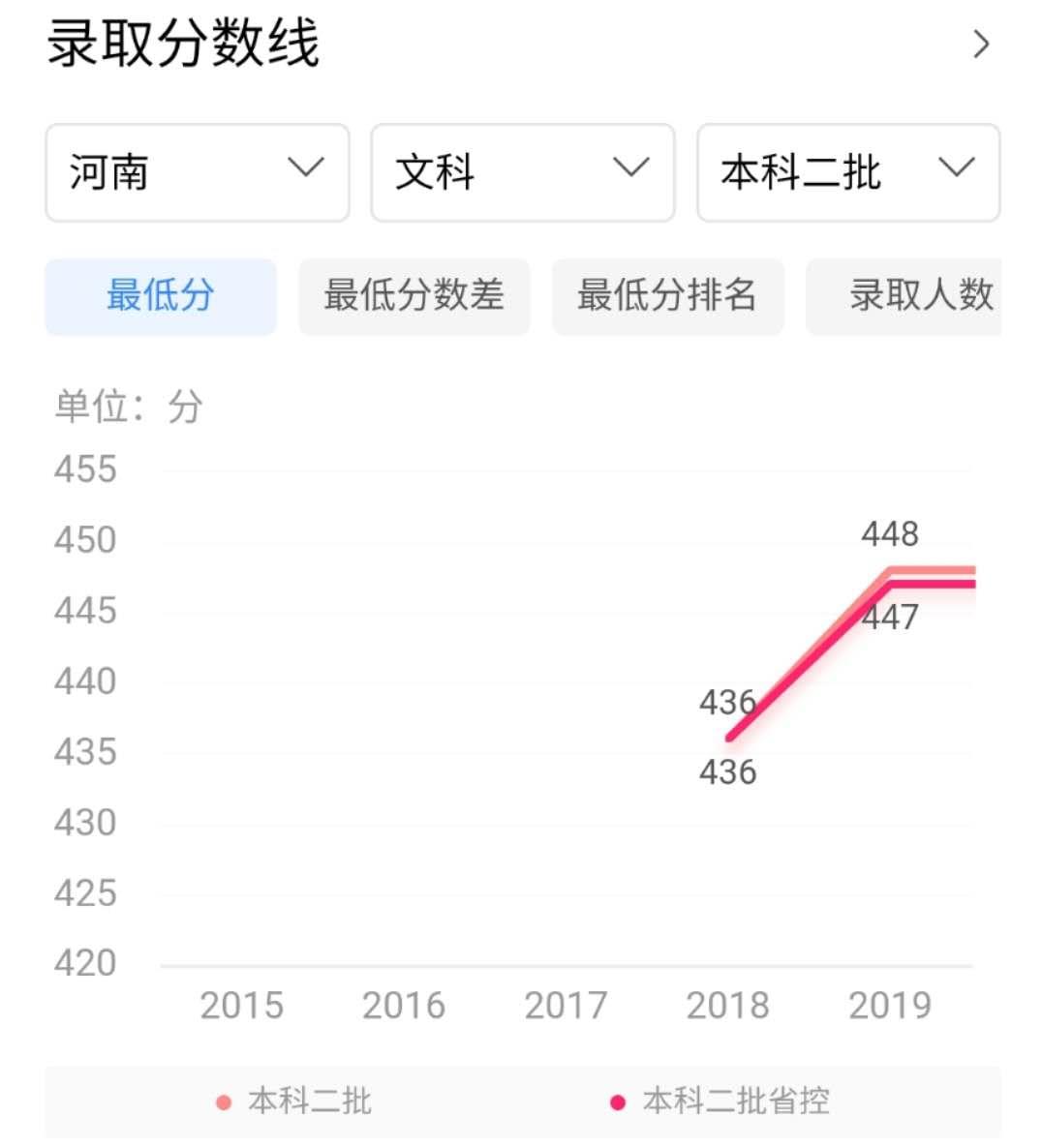Open the 文科 subject dropdown

point(522,173)
